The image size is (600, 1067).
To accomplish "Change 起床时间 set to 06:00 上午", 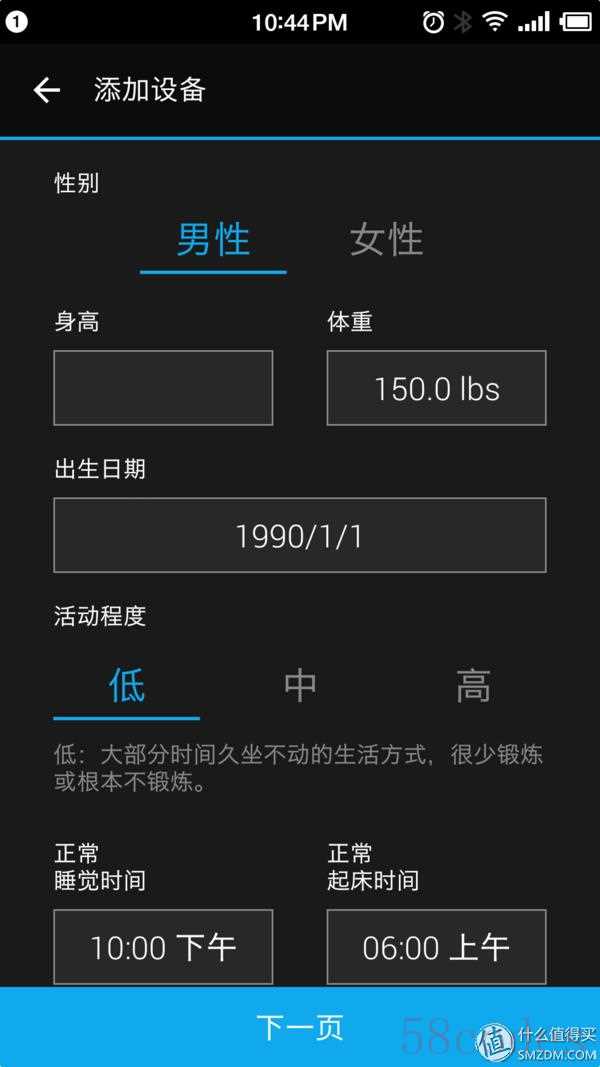I will [x=436, y=946].
